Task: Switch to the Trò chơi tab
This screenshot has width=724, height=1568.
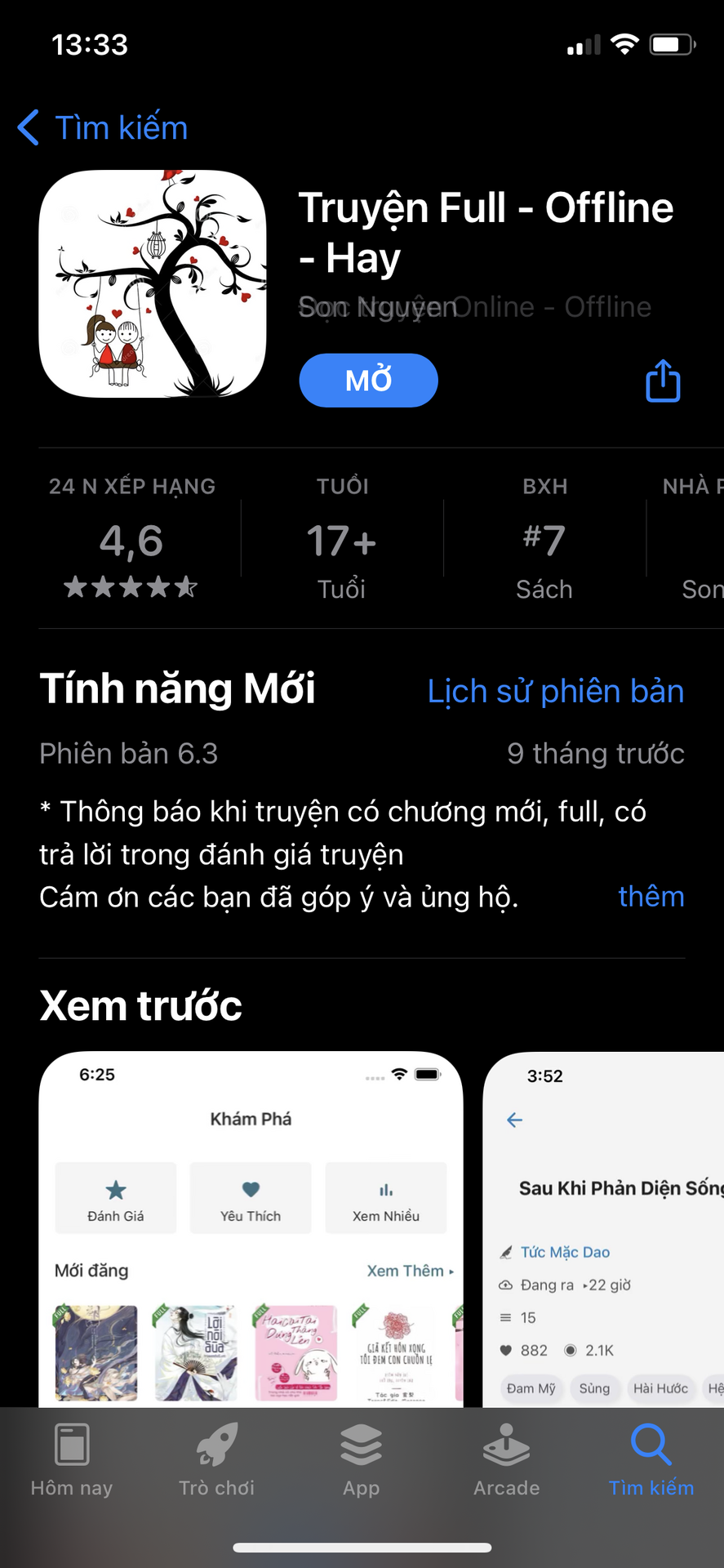Action: (x=217, y=1460)
